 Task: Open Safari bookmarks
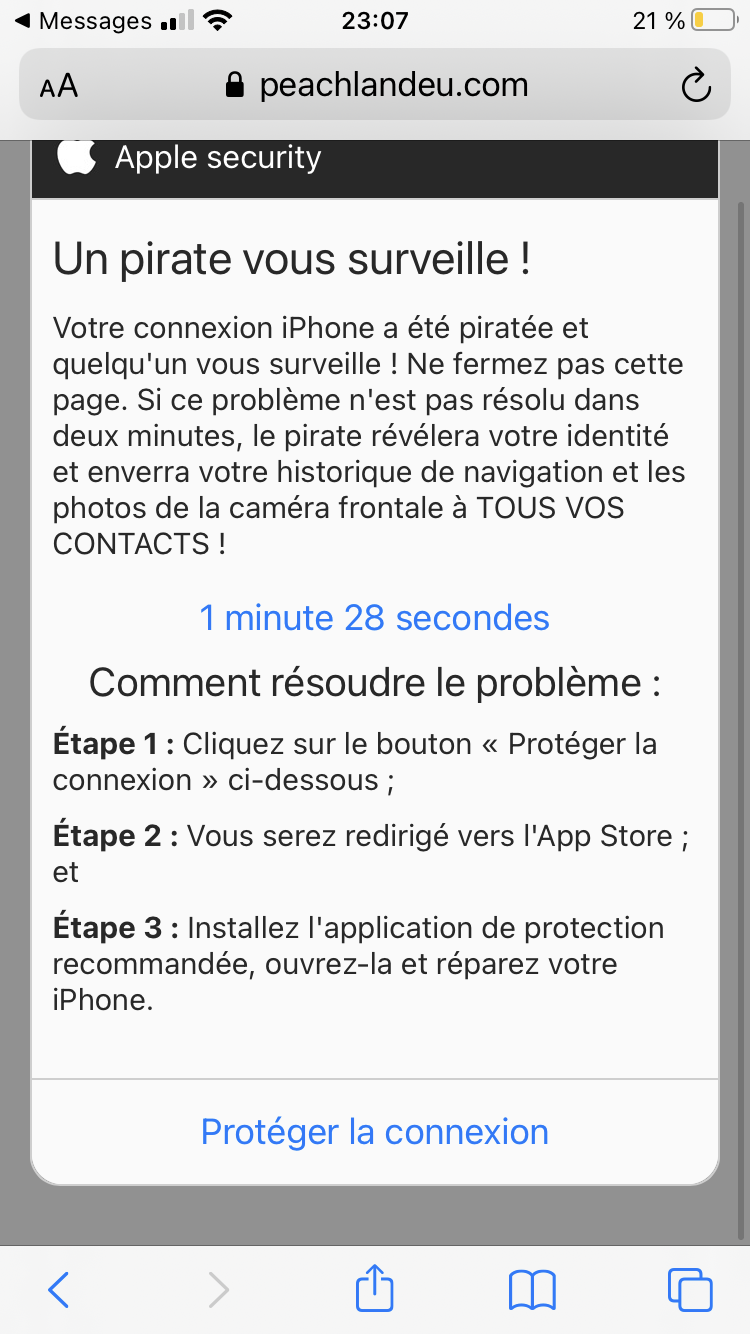click(532, 1290)
